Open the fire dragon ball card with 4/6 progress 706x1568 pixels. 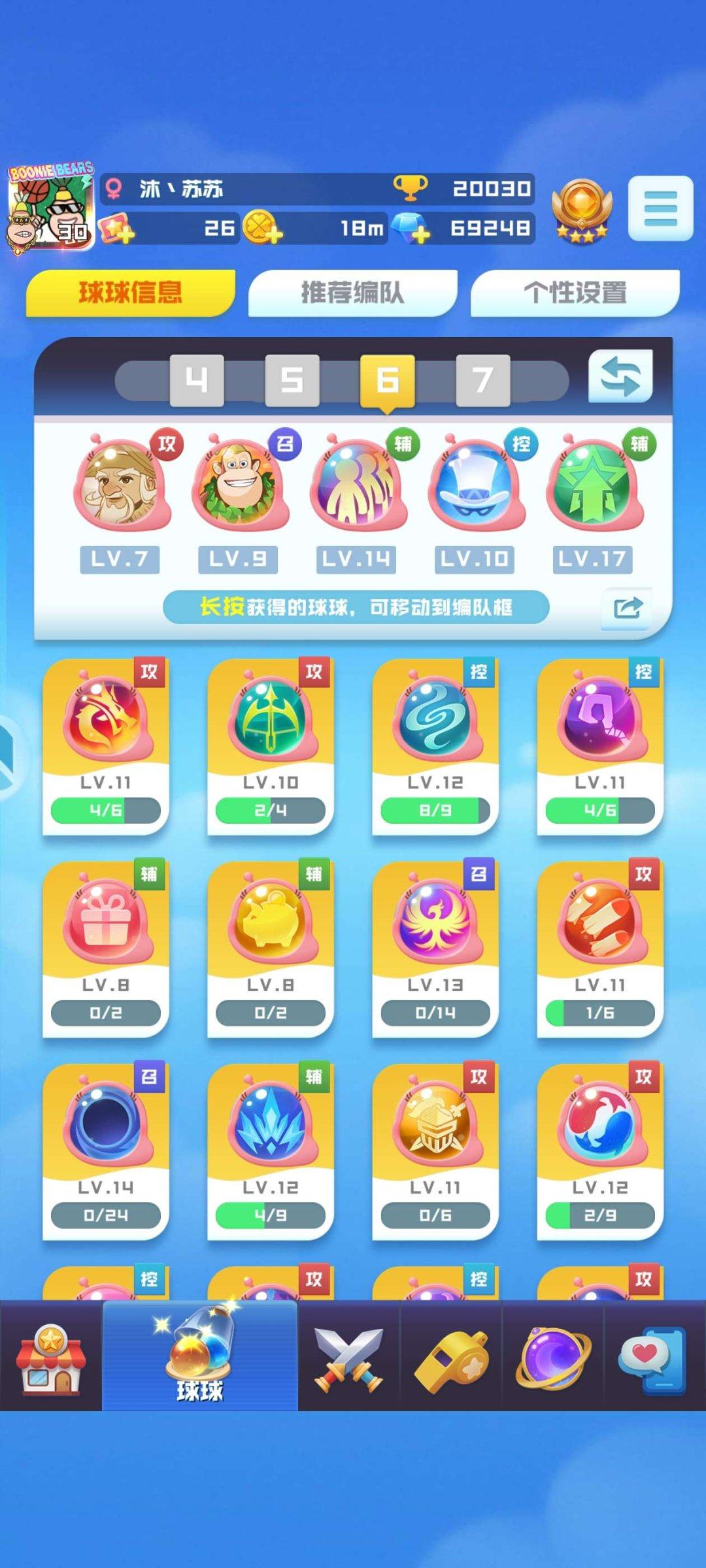coord(106,745)
